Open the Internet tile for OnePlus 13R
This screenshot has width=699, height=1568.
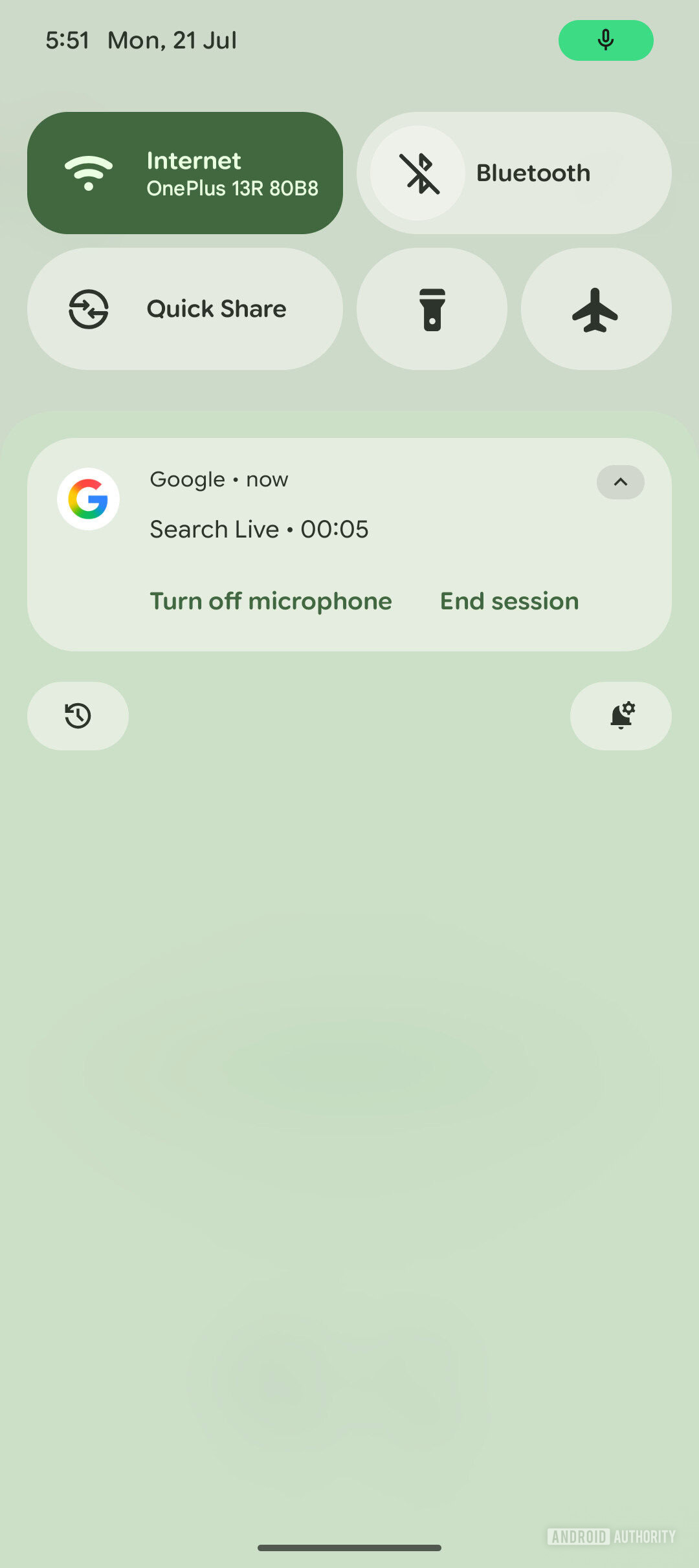pos(185,173)
